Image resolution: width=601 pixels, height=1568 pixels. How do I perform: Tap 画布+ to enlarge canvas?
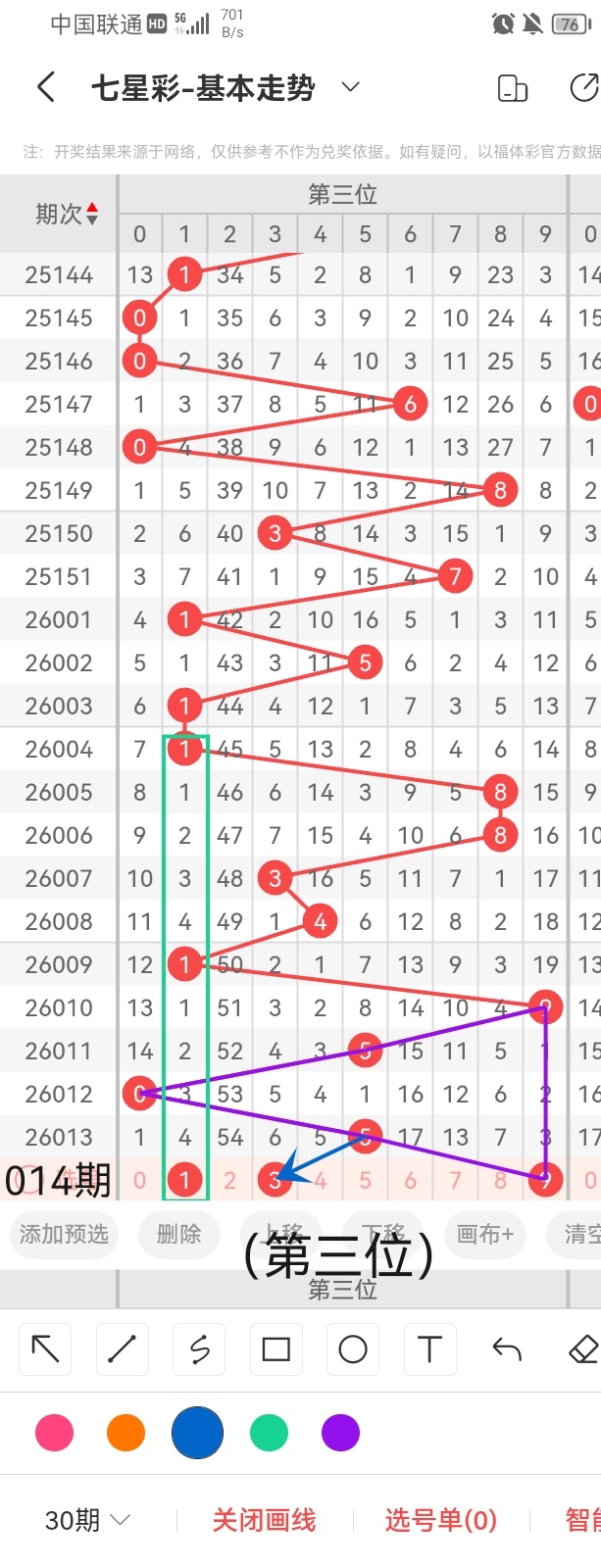[x=485, y=1234]
